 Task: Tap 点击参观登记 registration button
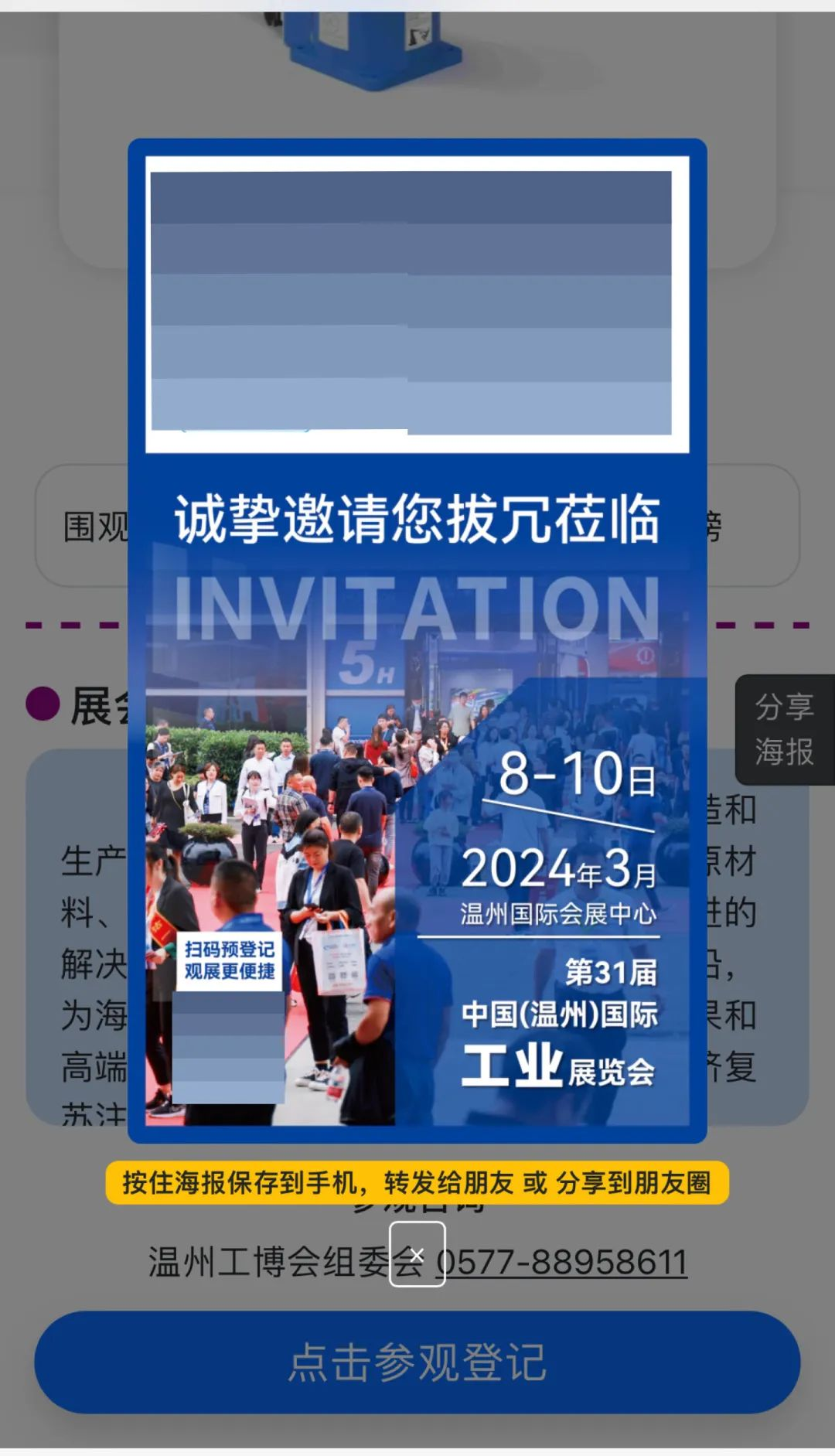click(x=417, y=1362)
